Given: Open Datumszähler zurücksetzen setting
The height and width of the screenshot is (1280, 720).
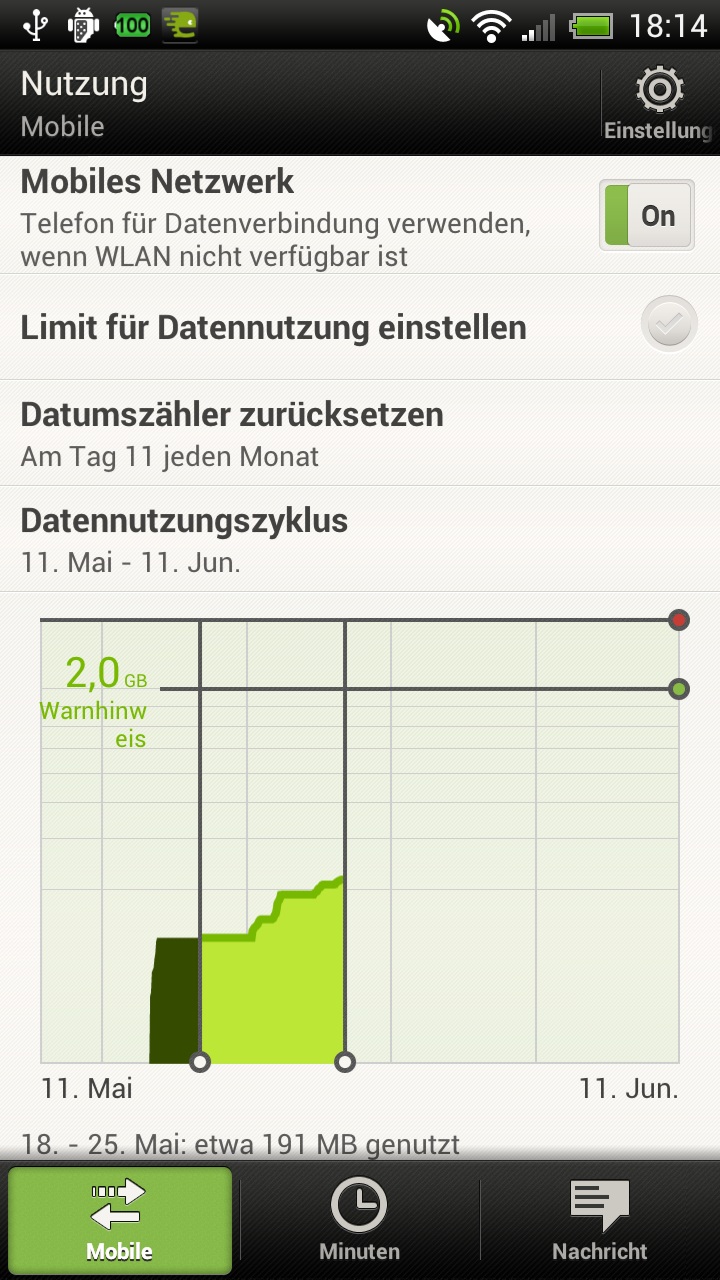Looking at the screenshot, I should [x=360, y=433].
